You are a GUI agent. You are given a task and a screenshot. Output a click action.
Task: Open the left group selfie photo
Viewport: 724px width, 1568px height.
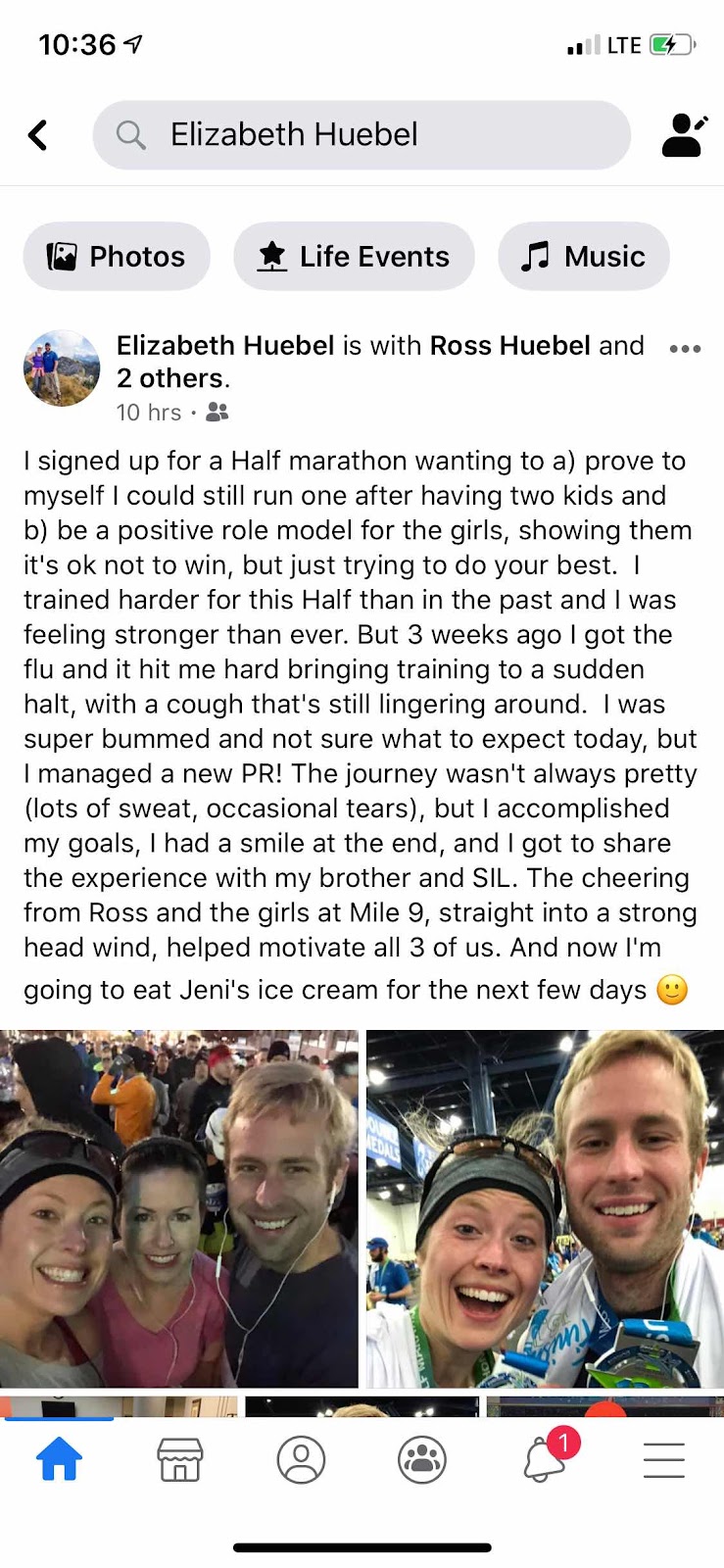tap(179, 1208)
